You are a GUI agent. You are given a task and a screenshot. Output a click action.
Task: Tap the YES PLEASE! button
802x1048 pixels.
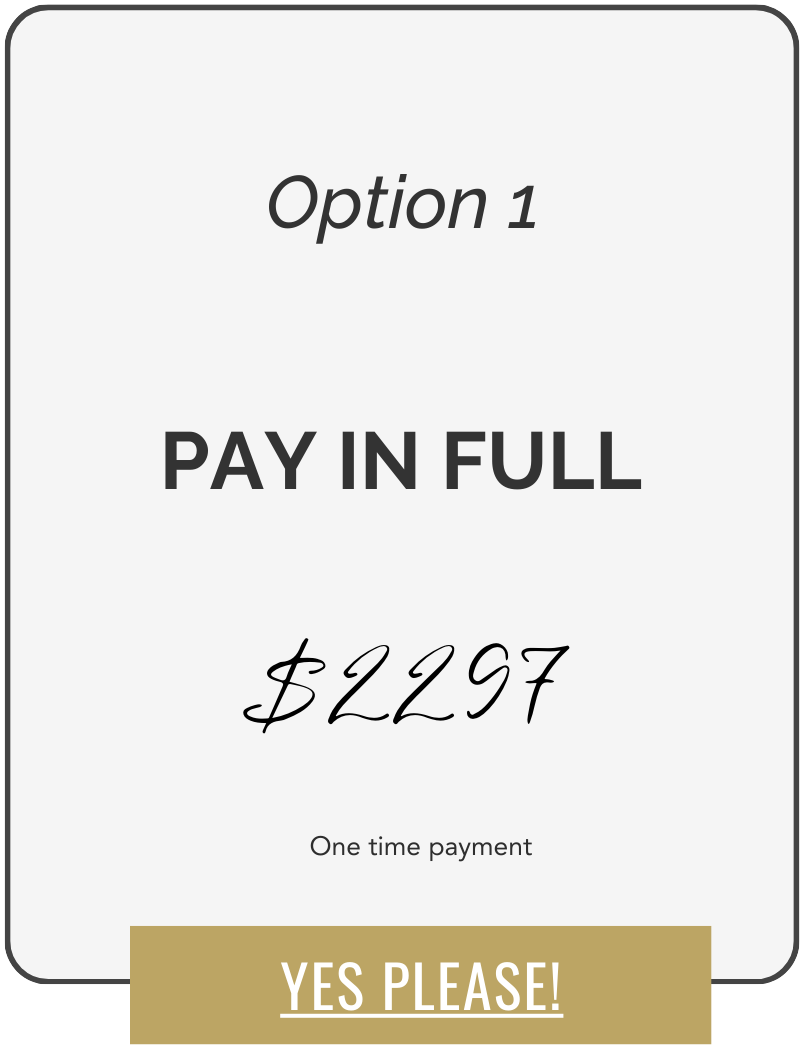pos(421,986)
